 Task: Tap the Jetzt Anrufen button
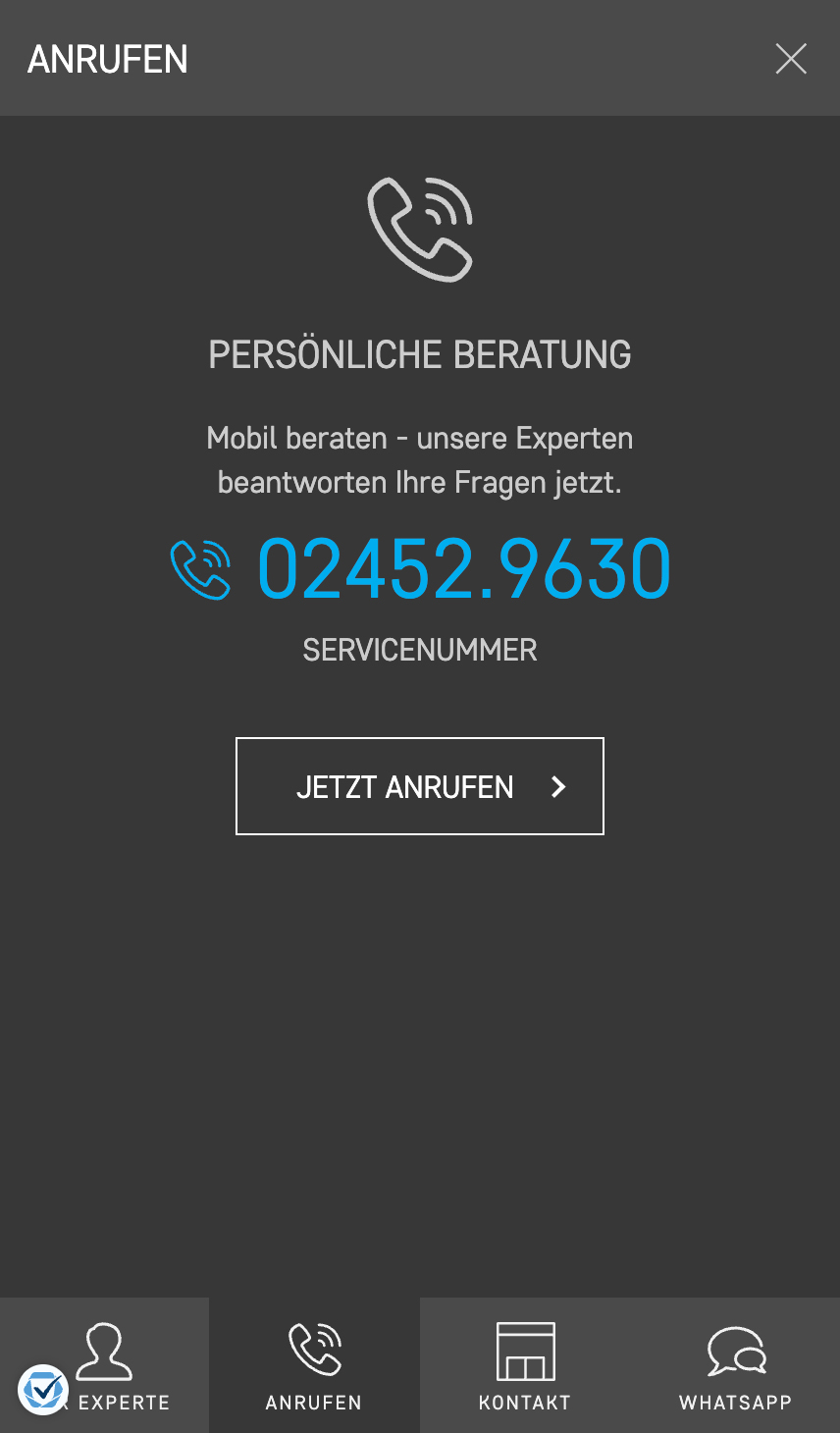tap(419, 786)
